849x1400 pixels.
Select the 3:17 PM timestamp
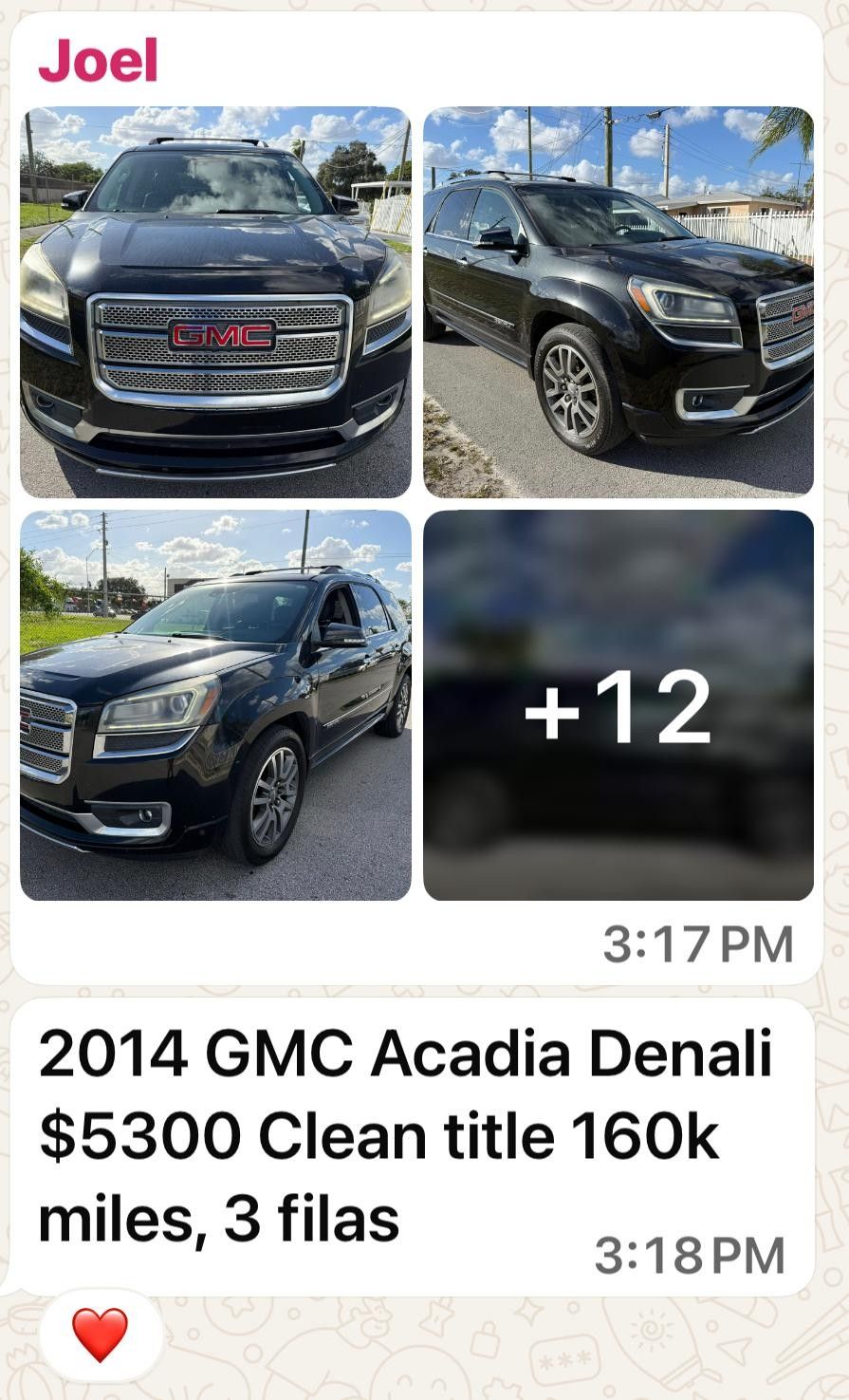point(699,943)
